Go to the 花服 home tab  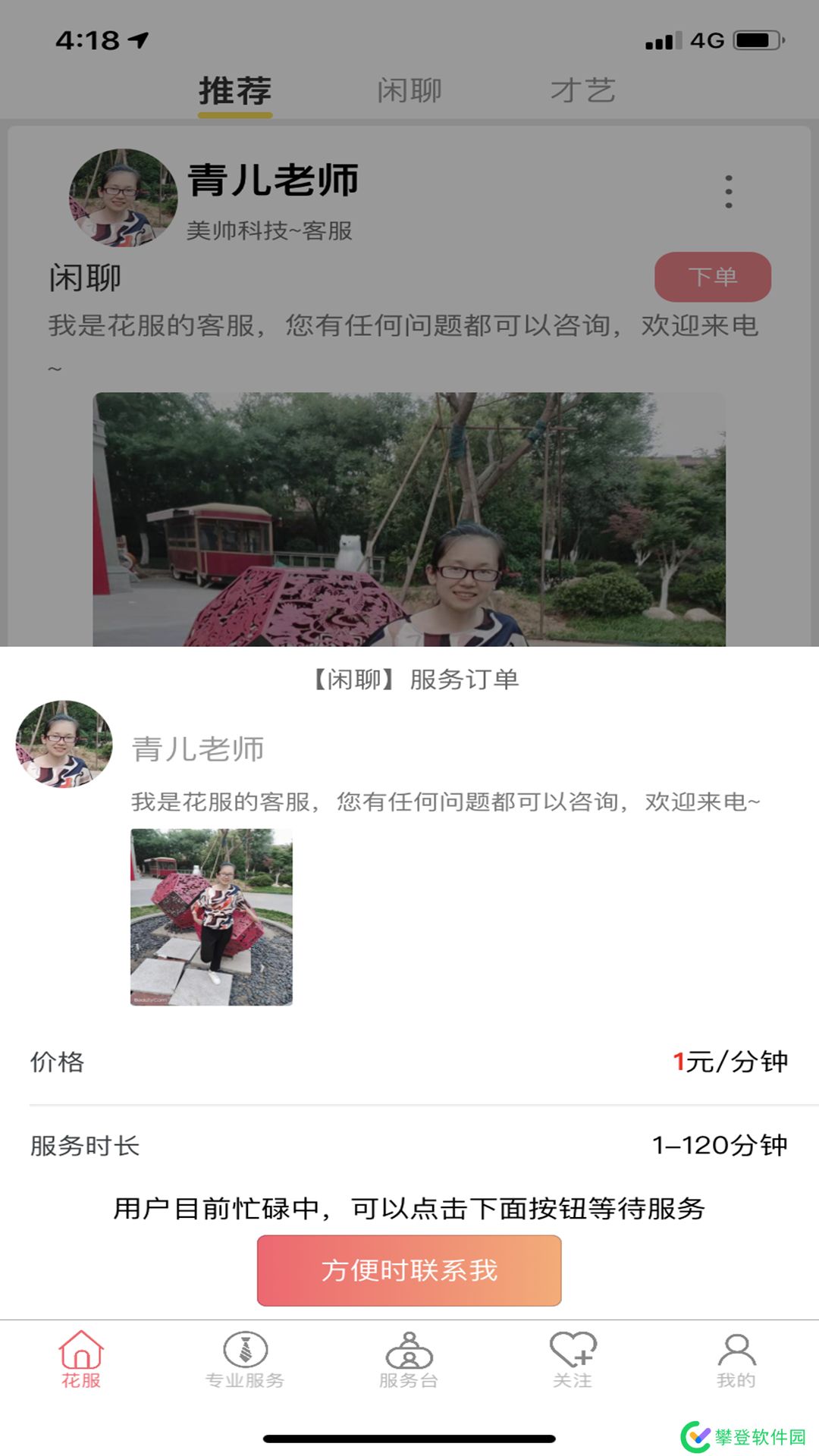click(81, 1360)
